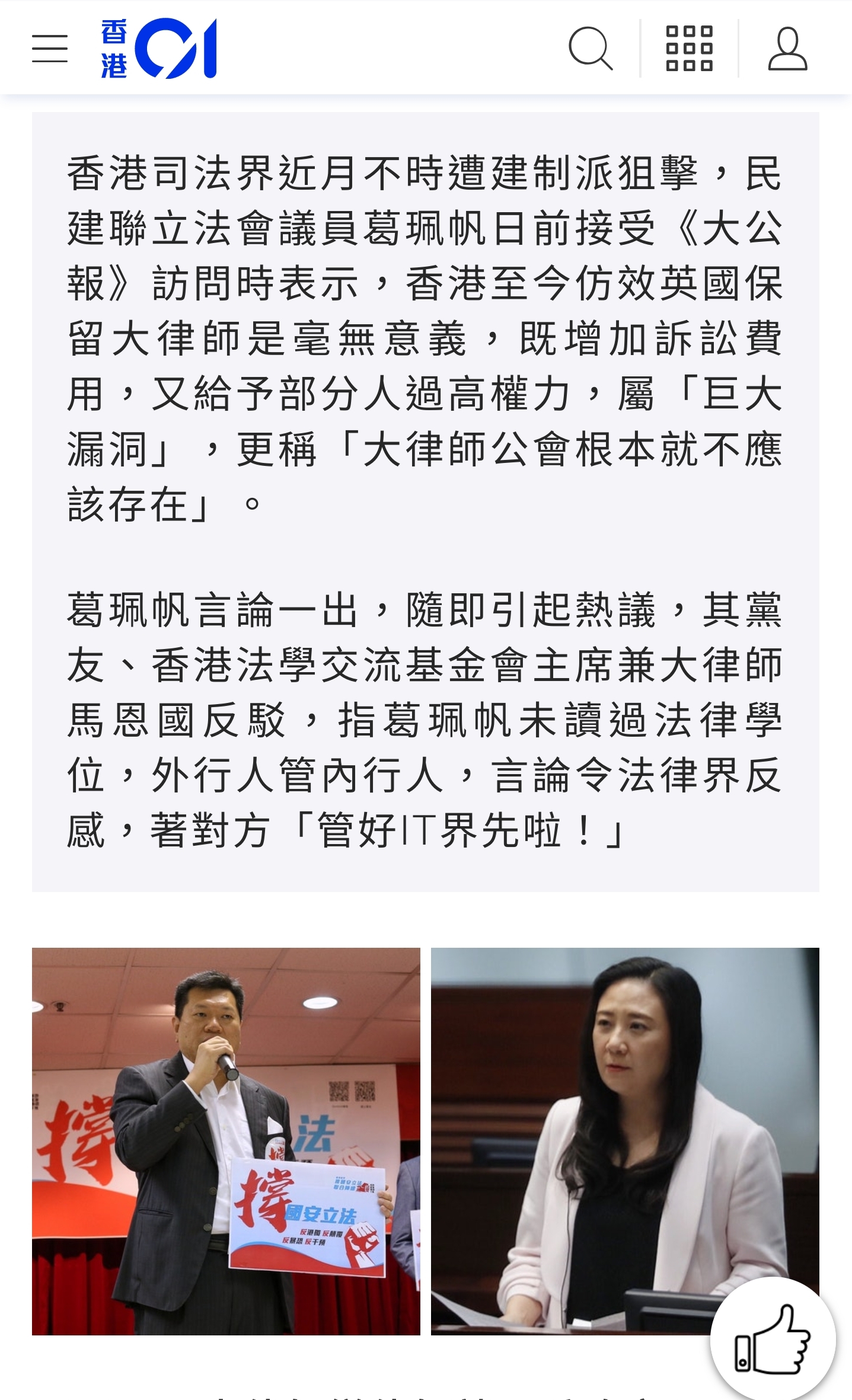Screen dimensions: 852x1400
Task: Open the grid channels menu
Action: [x=689, y=48]
